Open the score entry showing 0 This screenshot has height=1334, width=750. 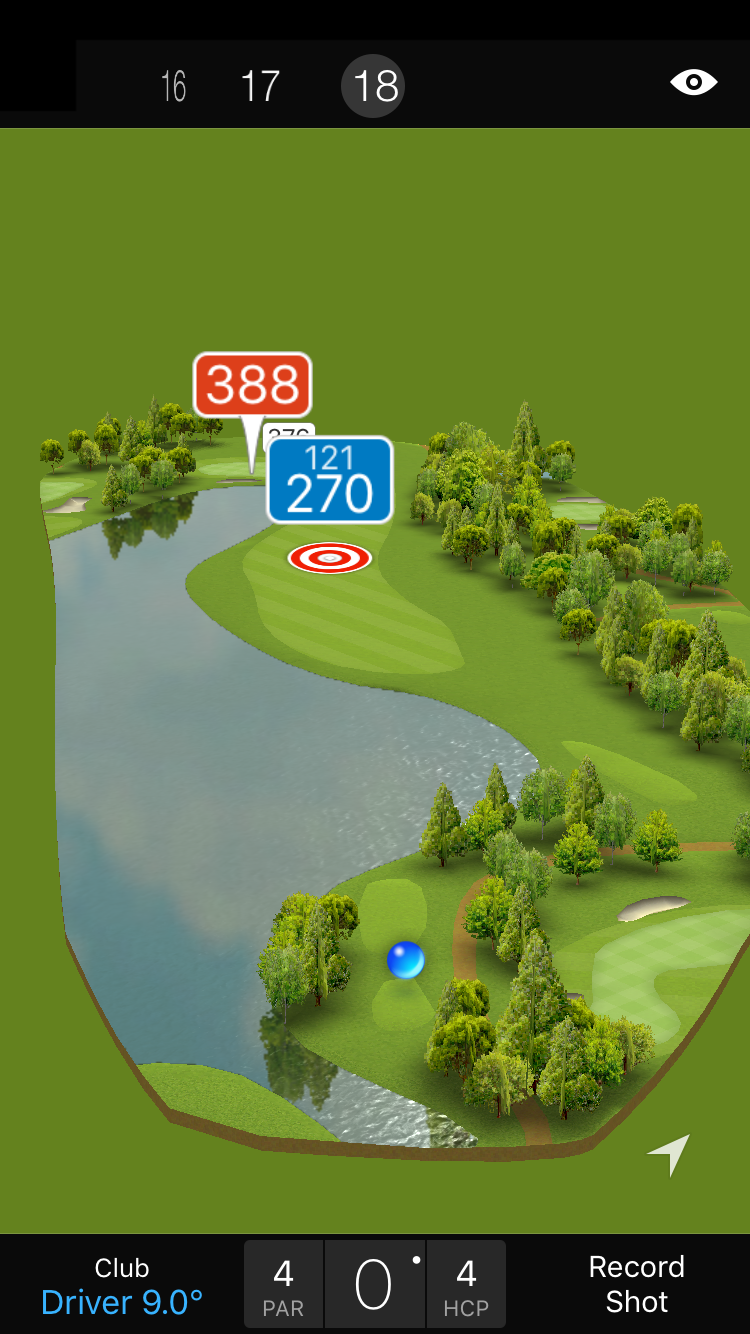tap(374, 1285)
